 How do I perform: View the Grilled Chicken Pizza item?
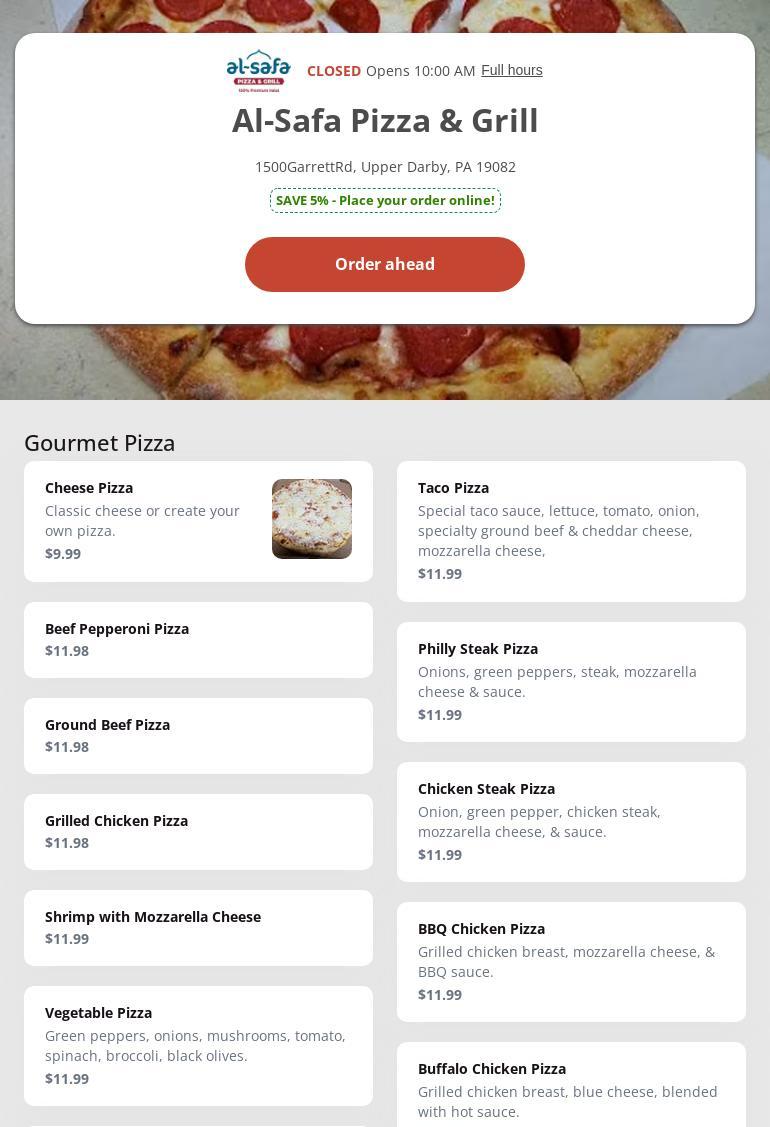(x=198, y=832)
